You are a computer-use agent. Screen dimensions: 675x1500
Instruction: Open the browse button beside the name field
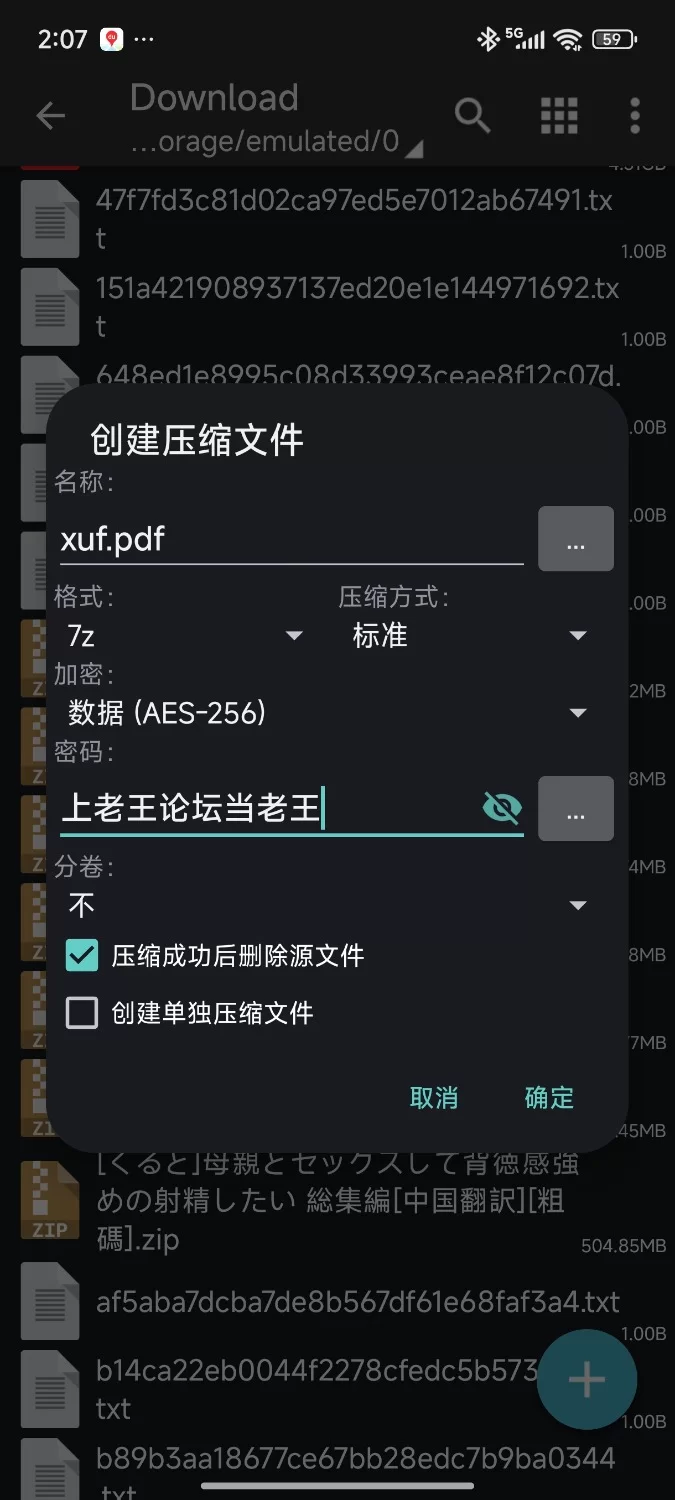coord(576,540)
